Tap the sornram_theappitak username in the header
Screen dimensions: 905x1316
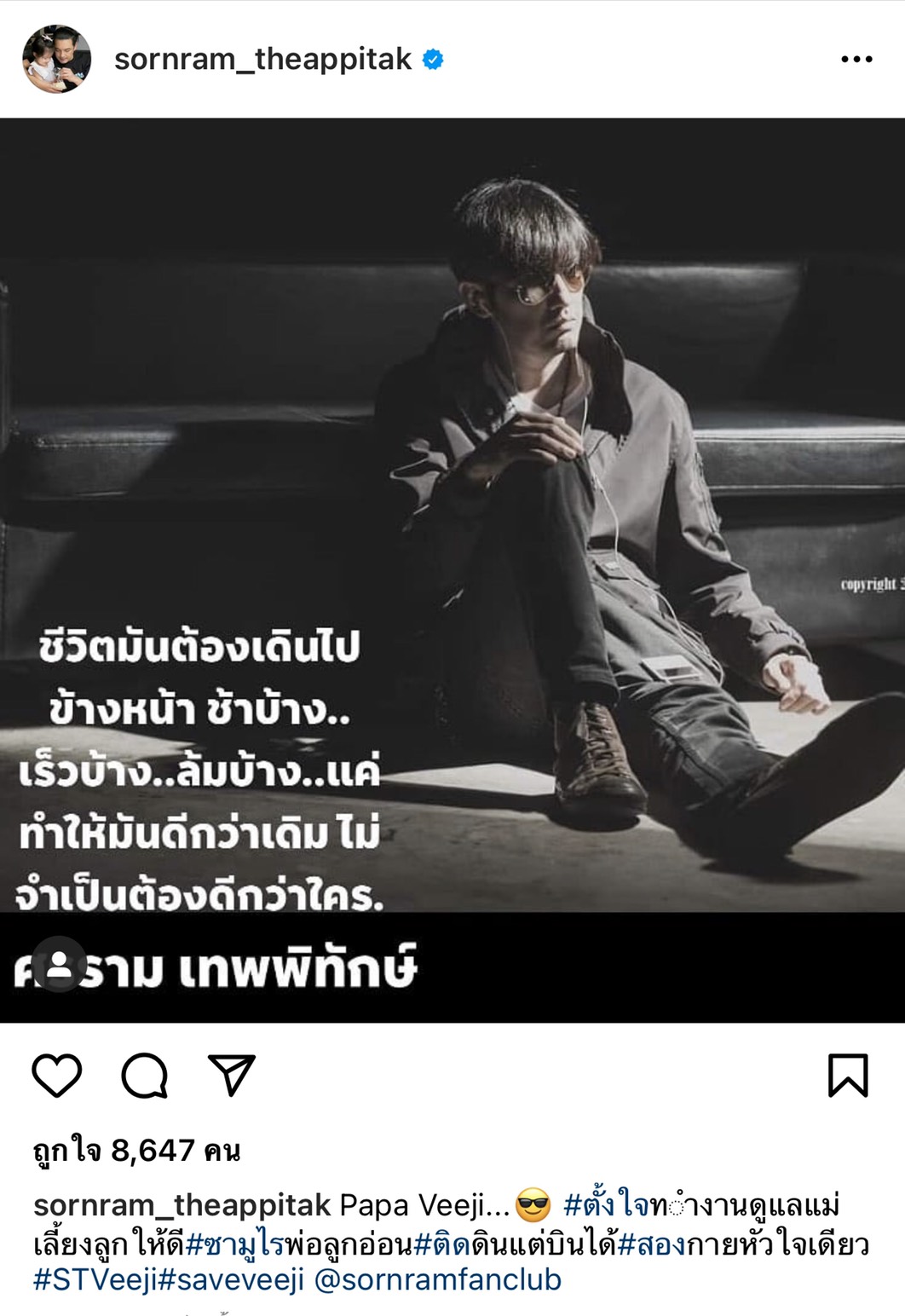click(262, 59)
